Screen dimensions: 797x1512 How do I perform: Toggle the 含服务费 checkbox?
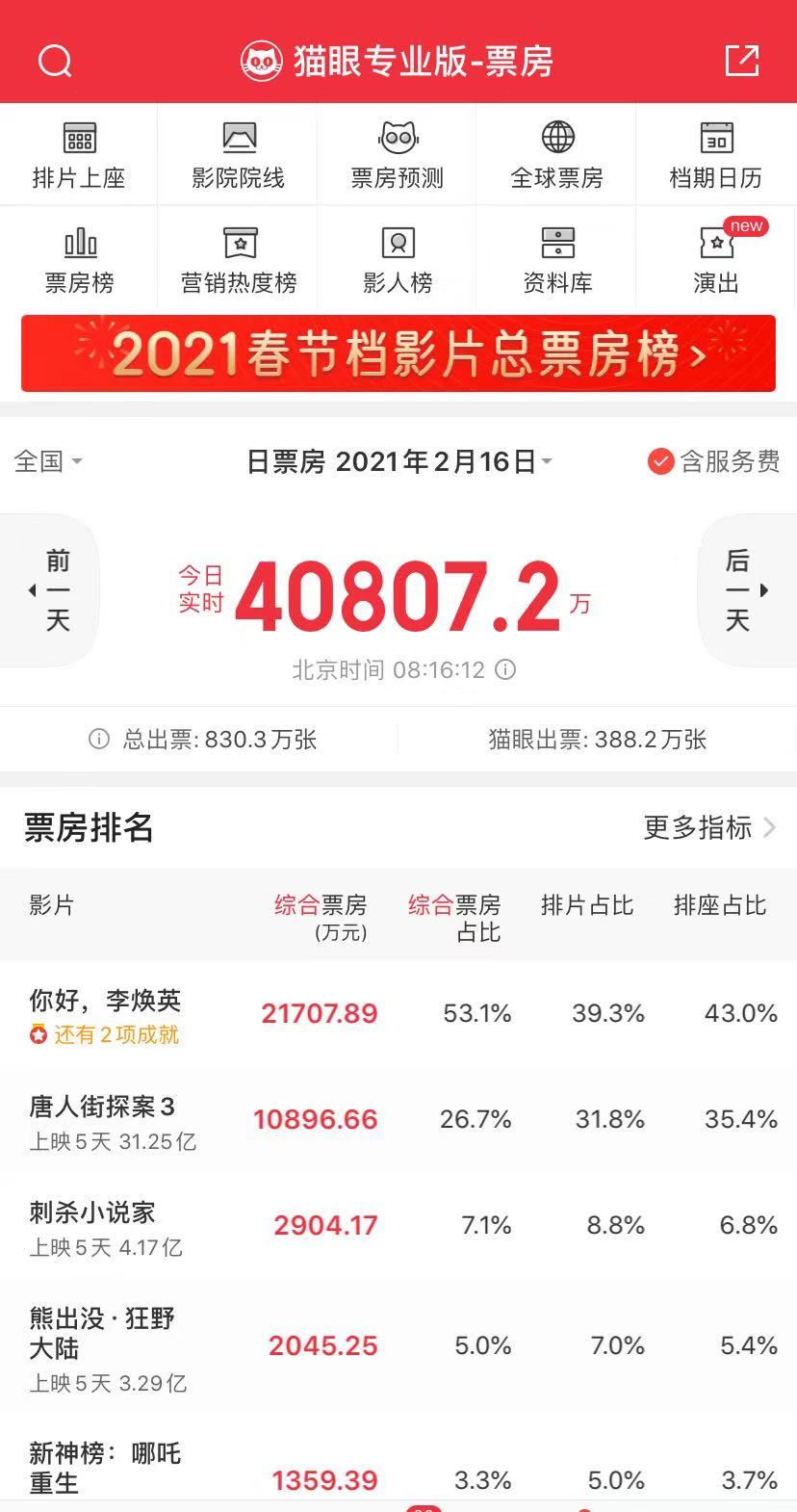[x=660, y=462]
